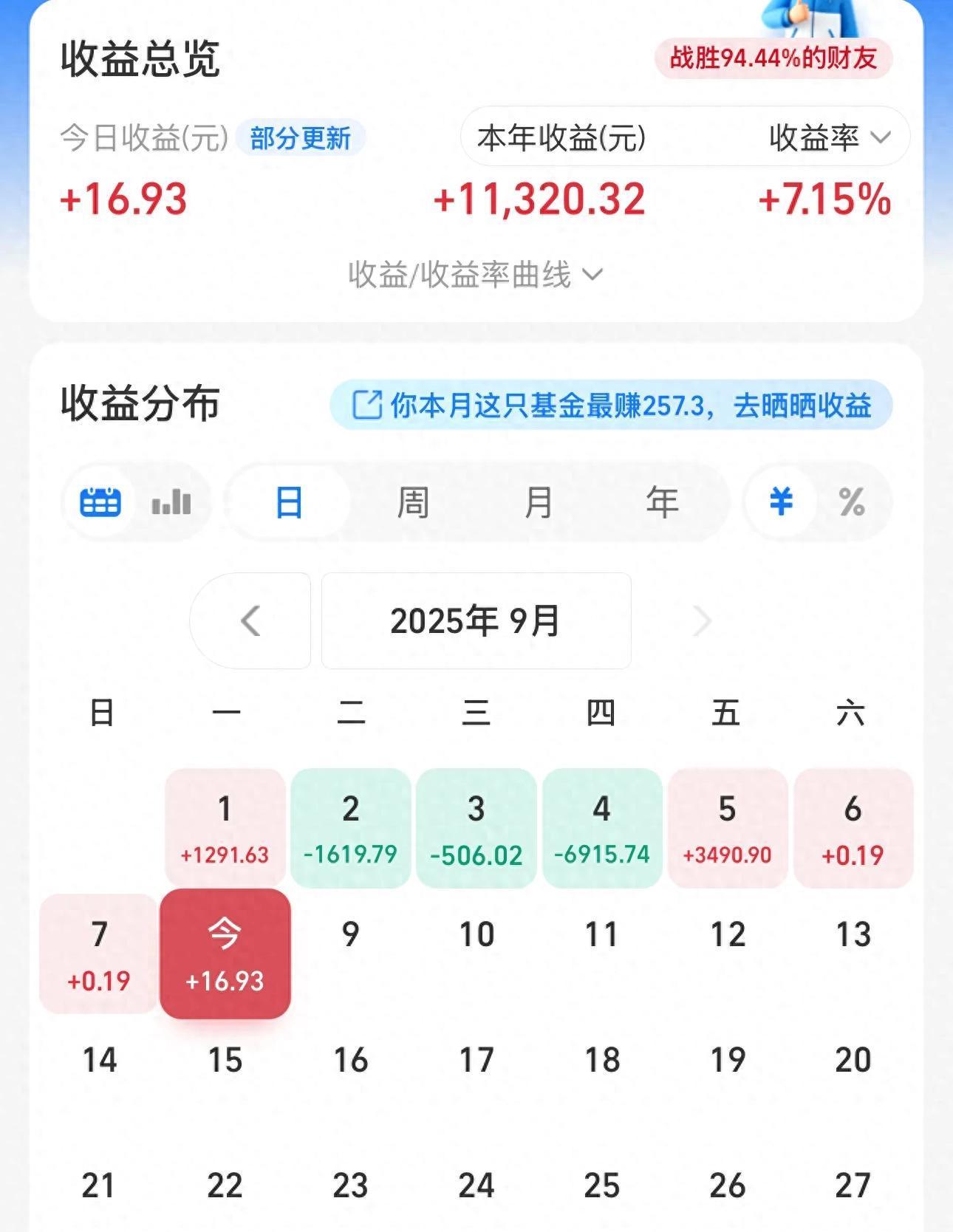Open September 2 with -1619.79

(350, 828)
